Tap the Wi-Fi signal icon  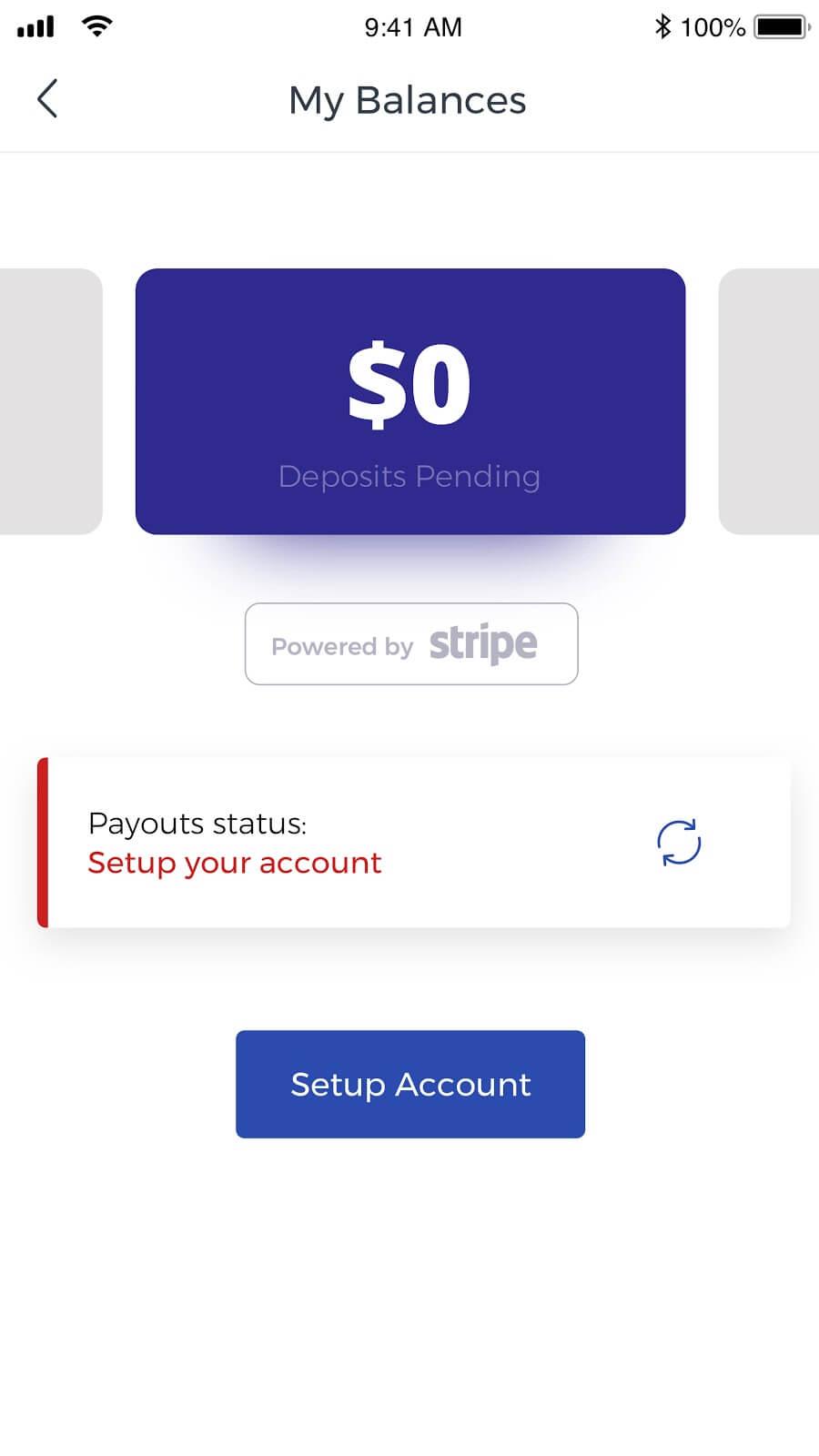click(96, 25)
